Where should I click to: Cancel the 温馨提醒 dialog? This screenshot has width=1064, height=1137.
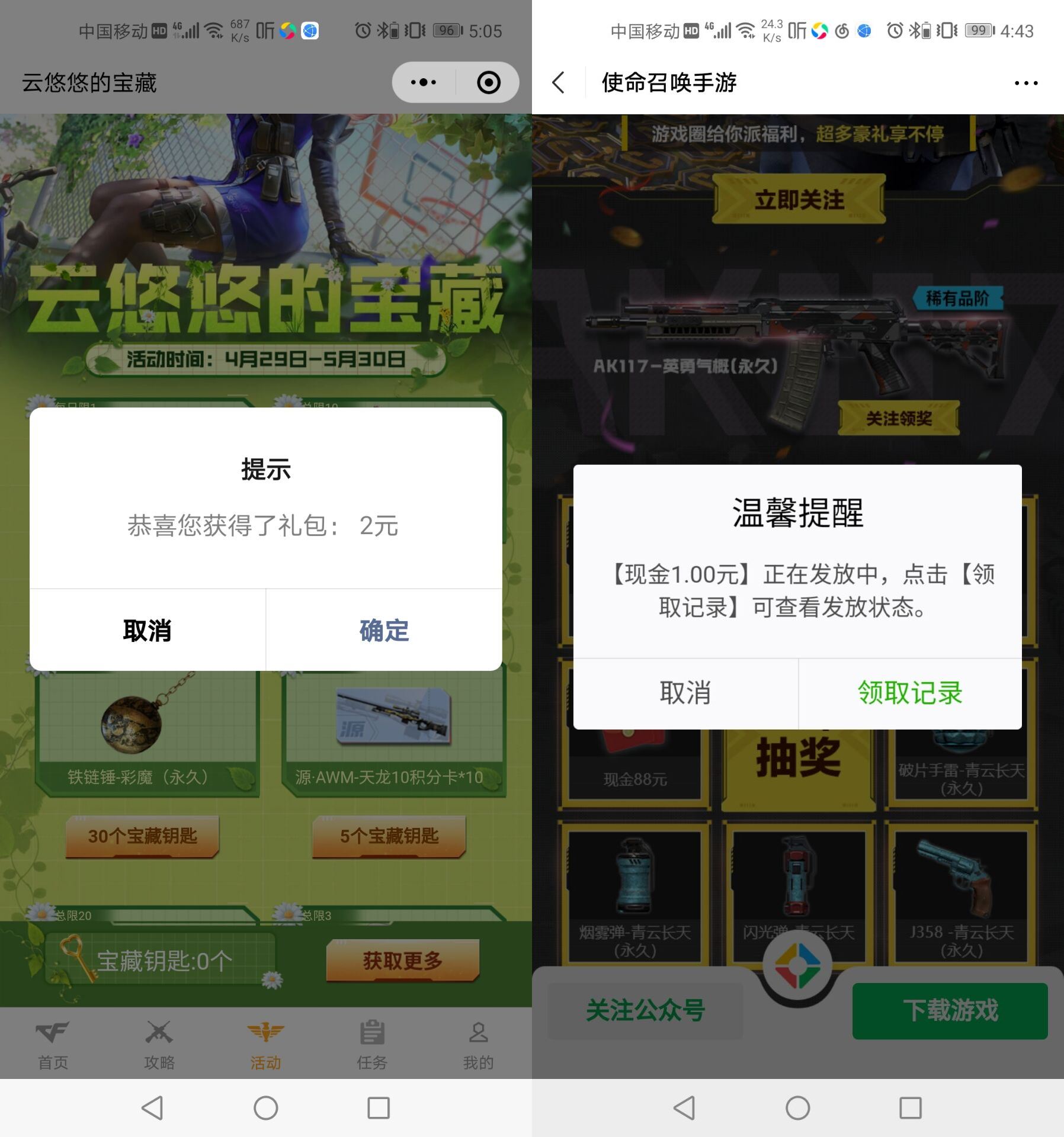[685, 693]
